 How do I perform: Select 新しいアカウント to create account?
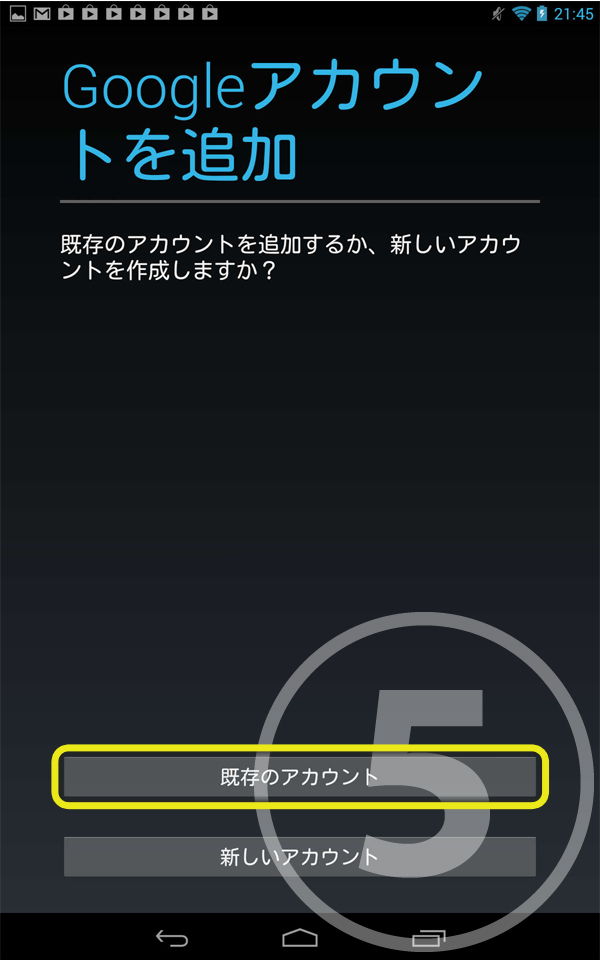pos(300,857)
